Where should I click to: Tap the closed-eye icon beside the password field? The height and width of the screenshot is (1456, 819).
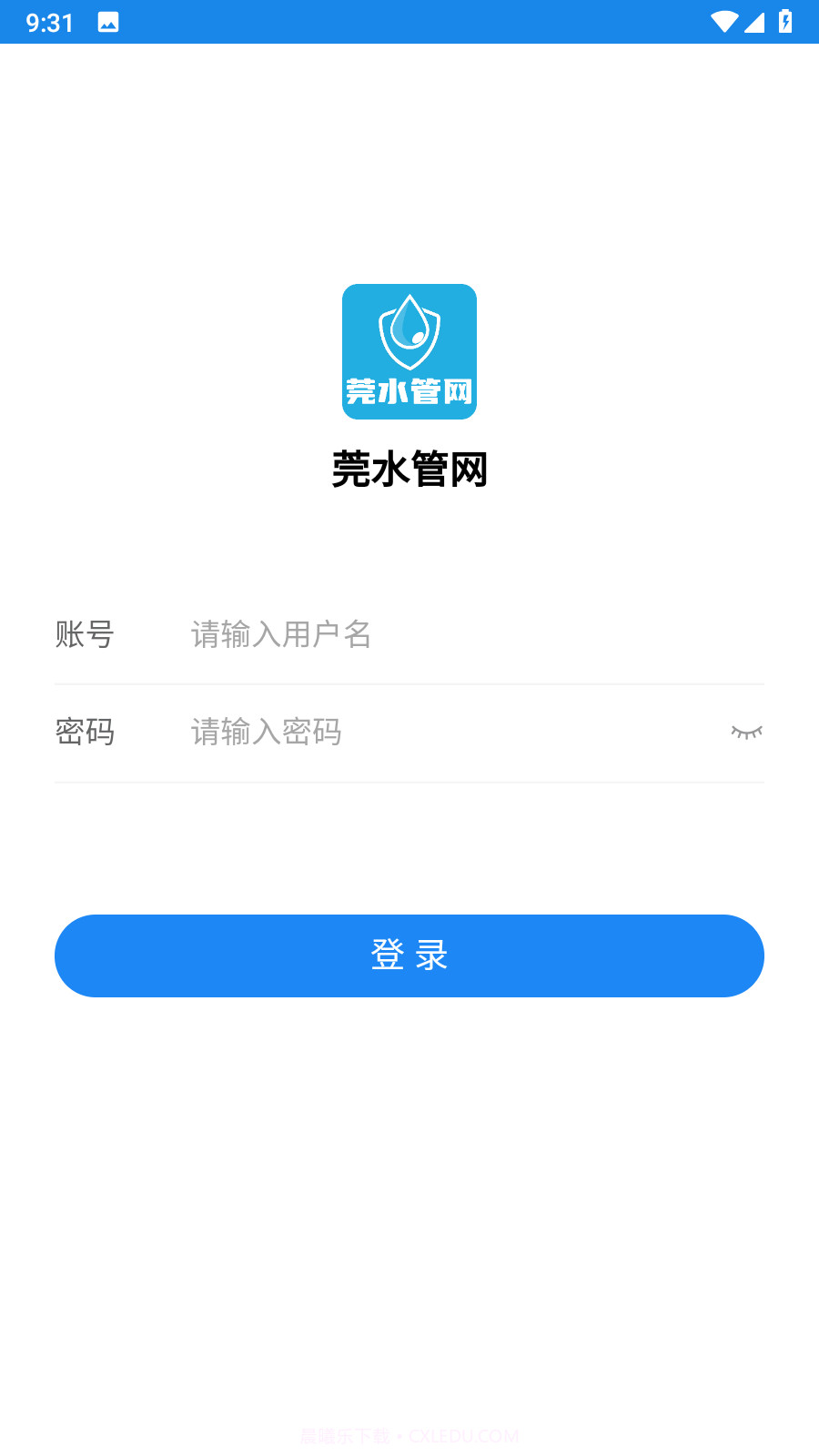[746, 733]
